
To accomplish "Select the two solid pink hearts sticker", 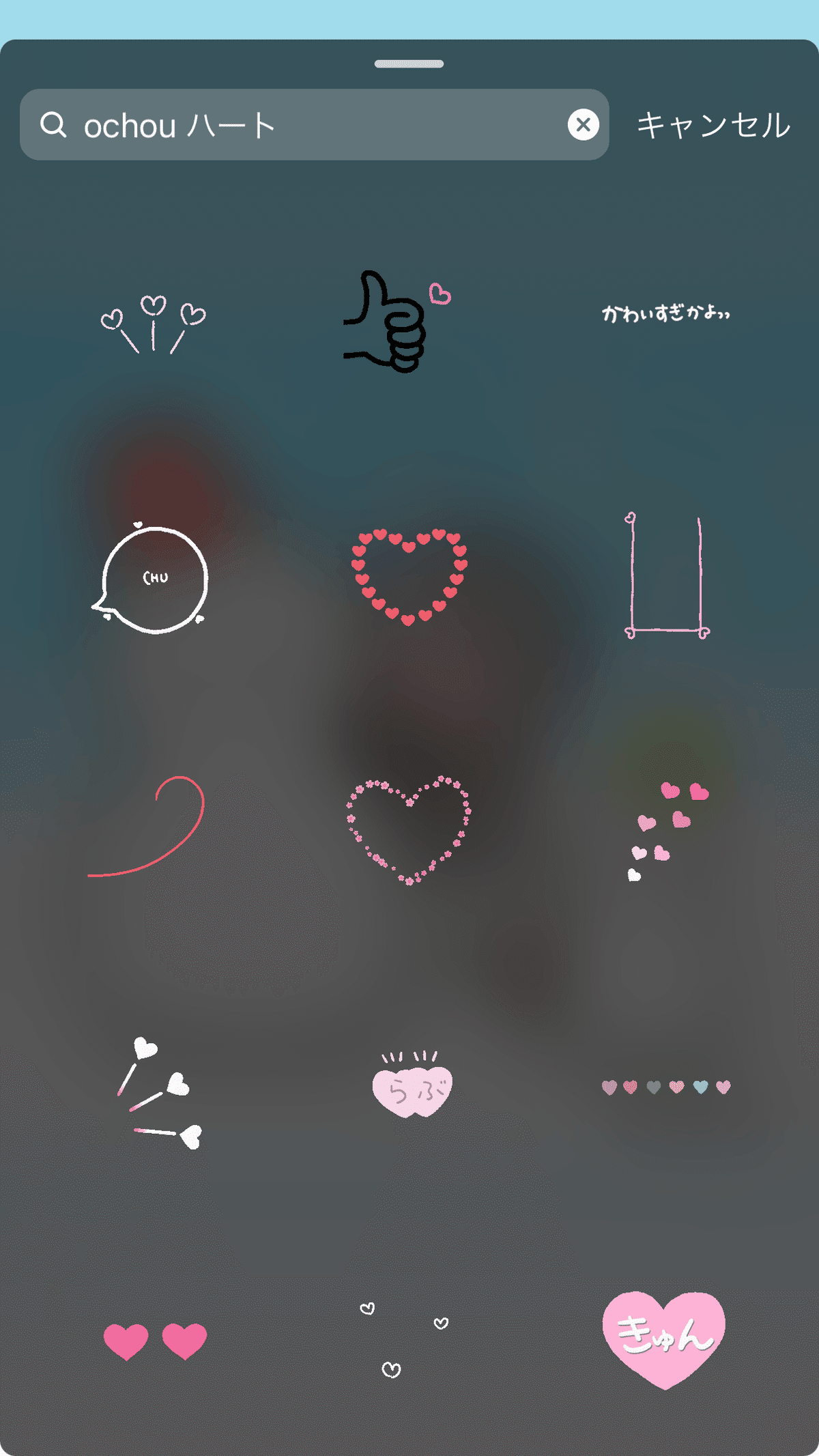I will pyautogui.click(x=155, y=1341).
